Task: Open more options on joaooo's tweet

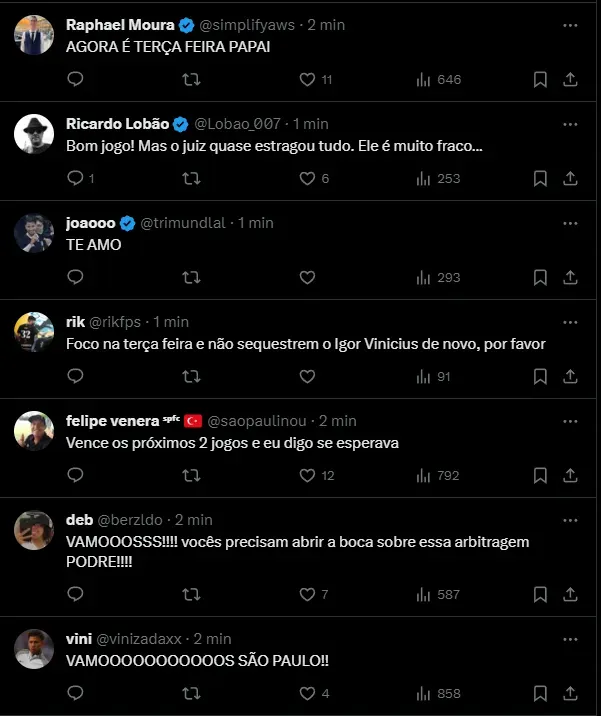Action: tap(570, 223)
